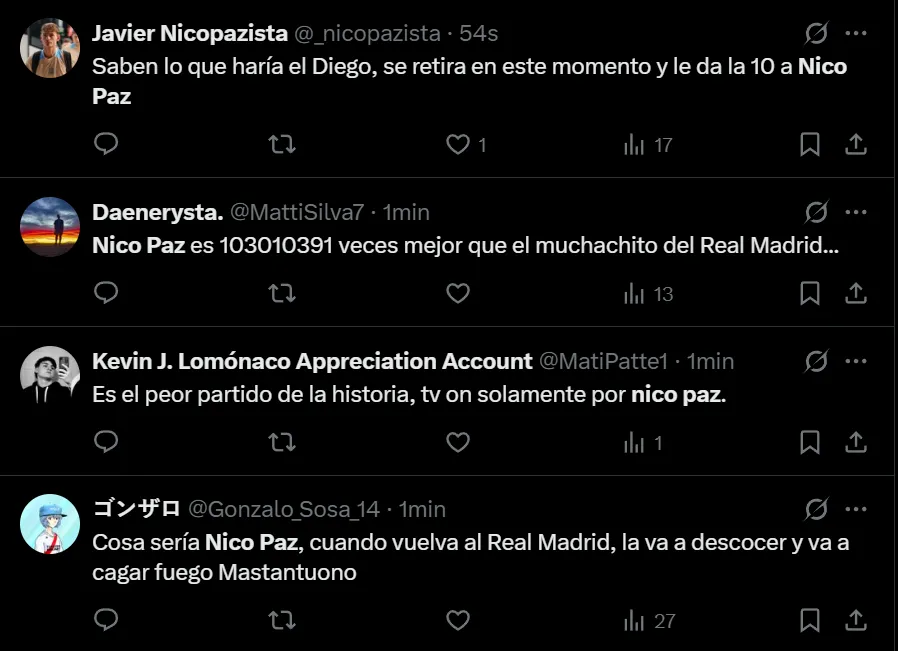Screen dimensions: 898x651
Task: Open overflow menu on Javier Nicopazista's tweet
Action: (x=856, y=33)
